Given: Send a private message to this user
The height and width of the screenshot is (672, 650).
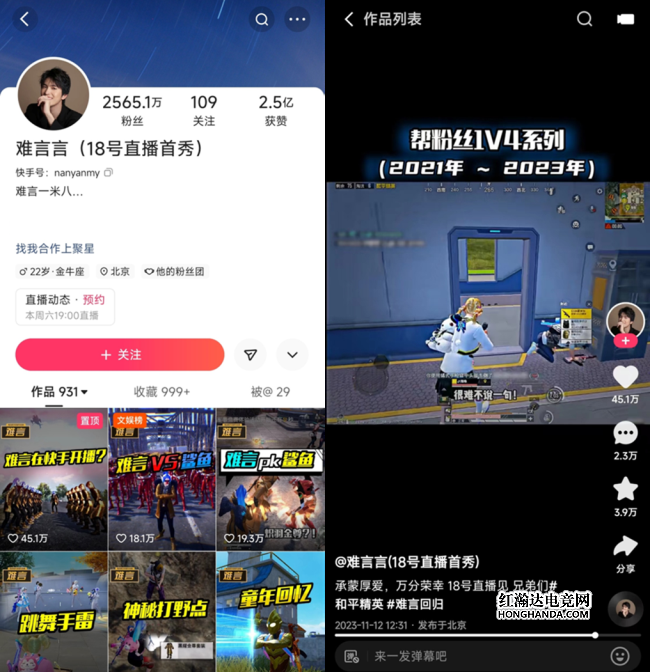Looking at the screenshot, I should [251, 355].
